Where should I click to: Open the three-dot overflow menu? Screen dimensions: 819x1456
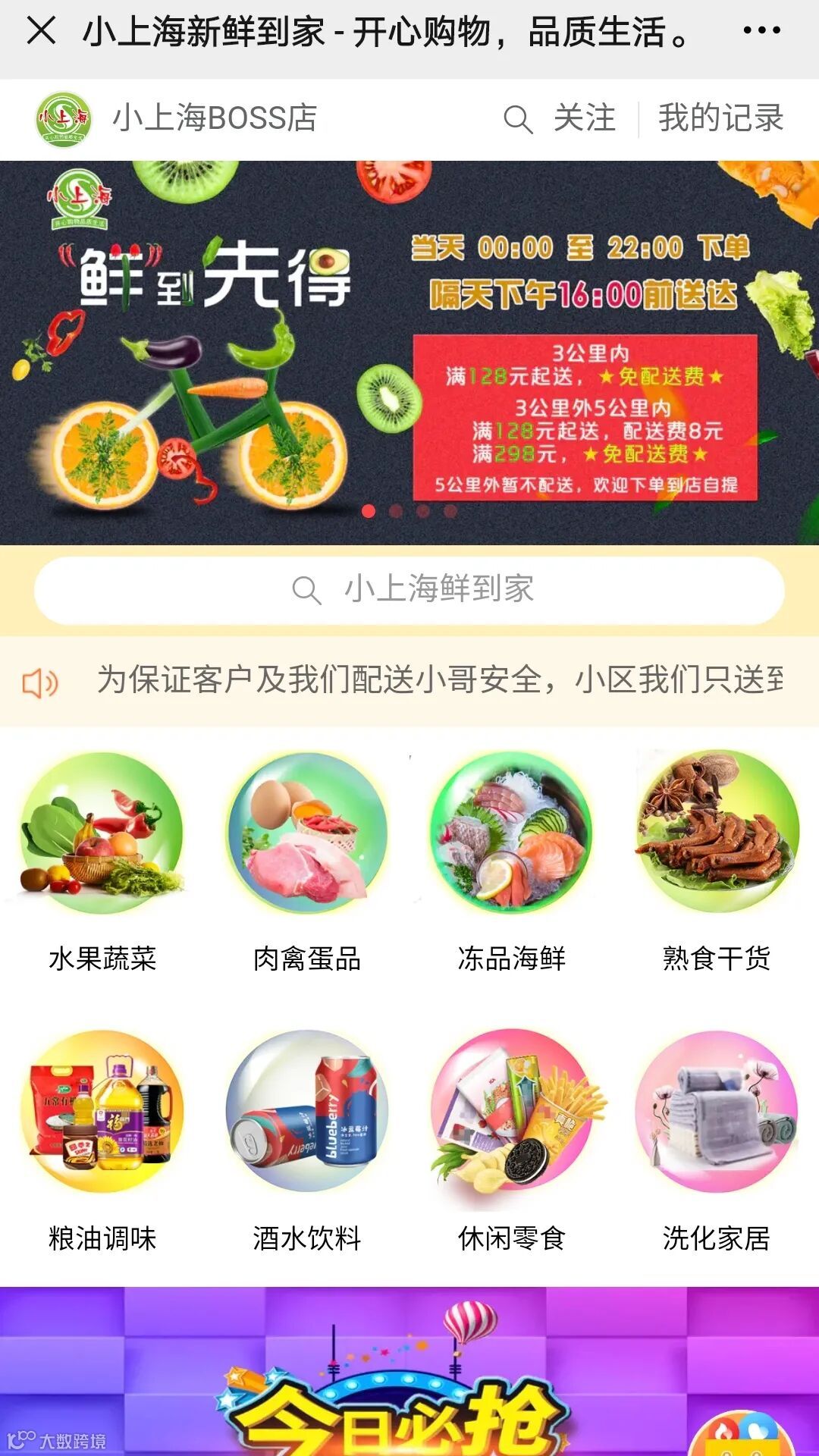pyautogui.click(x=761, y=31)
